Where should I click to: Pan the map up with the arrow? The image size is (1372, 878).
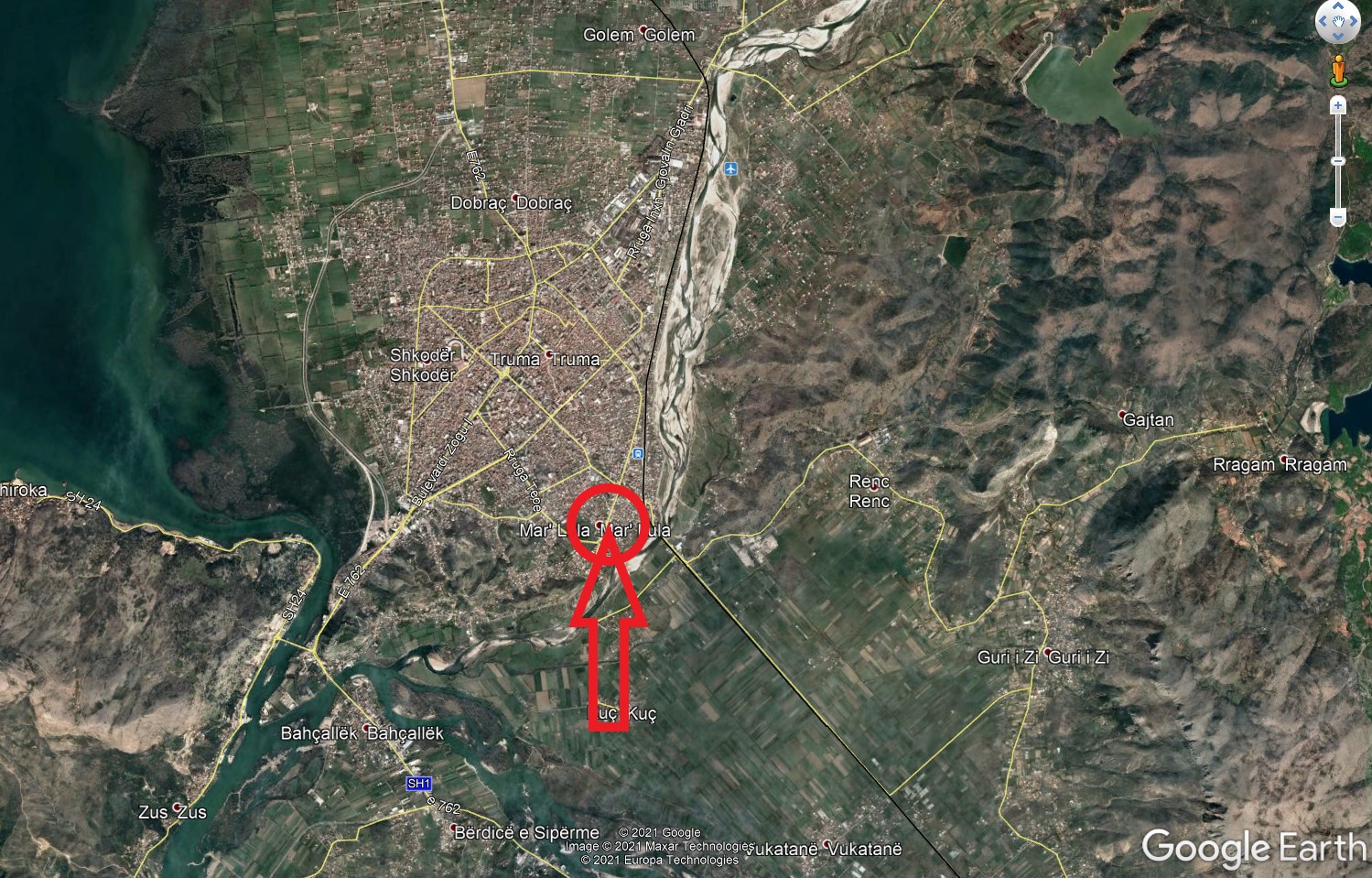click(1338, 7)
